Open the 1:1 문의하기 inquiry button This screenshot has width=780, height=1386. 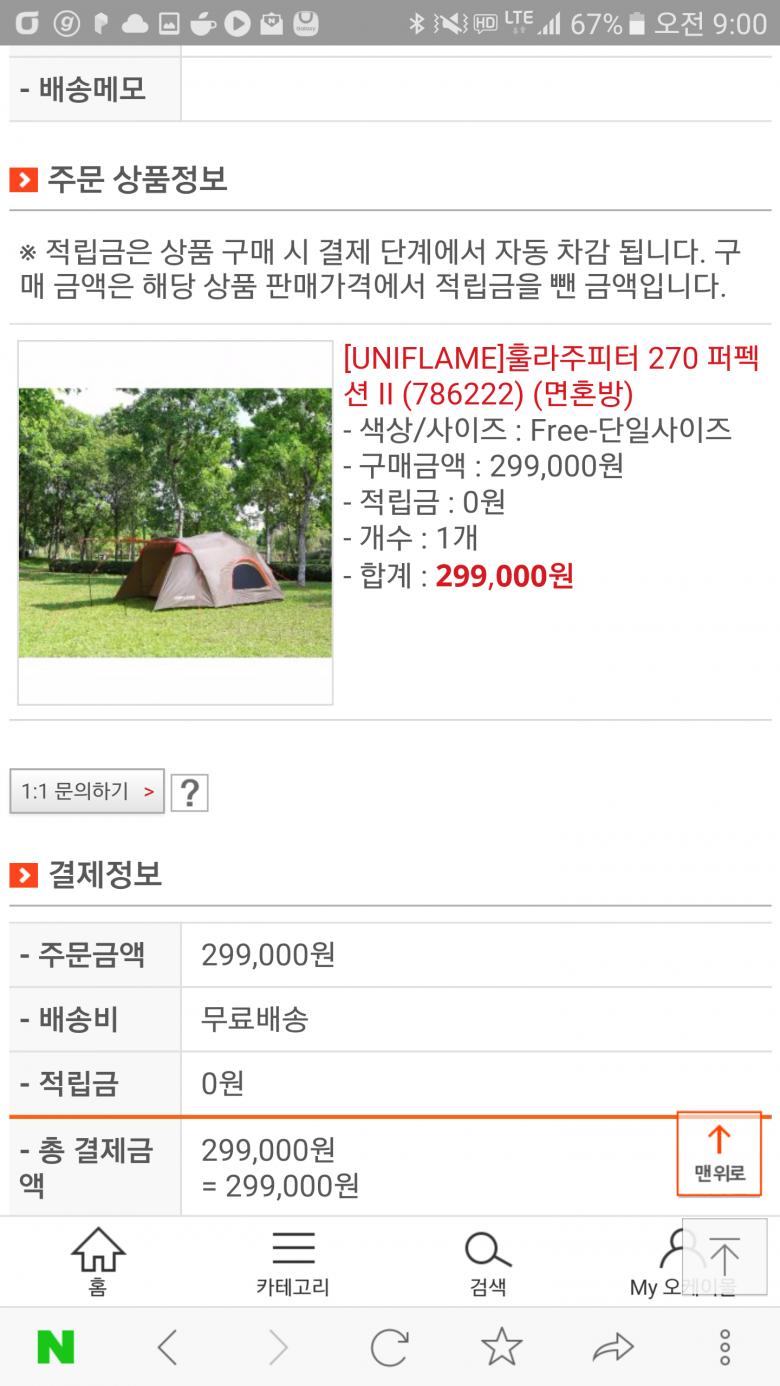click(x=87, y=791)
